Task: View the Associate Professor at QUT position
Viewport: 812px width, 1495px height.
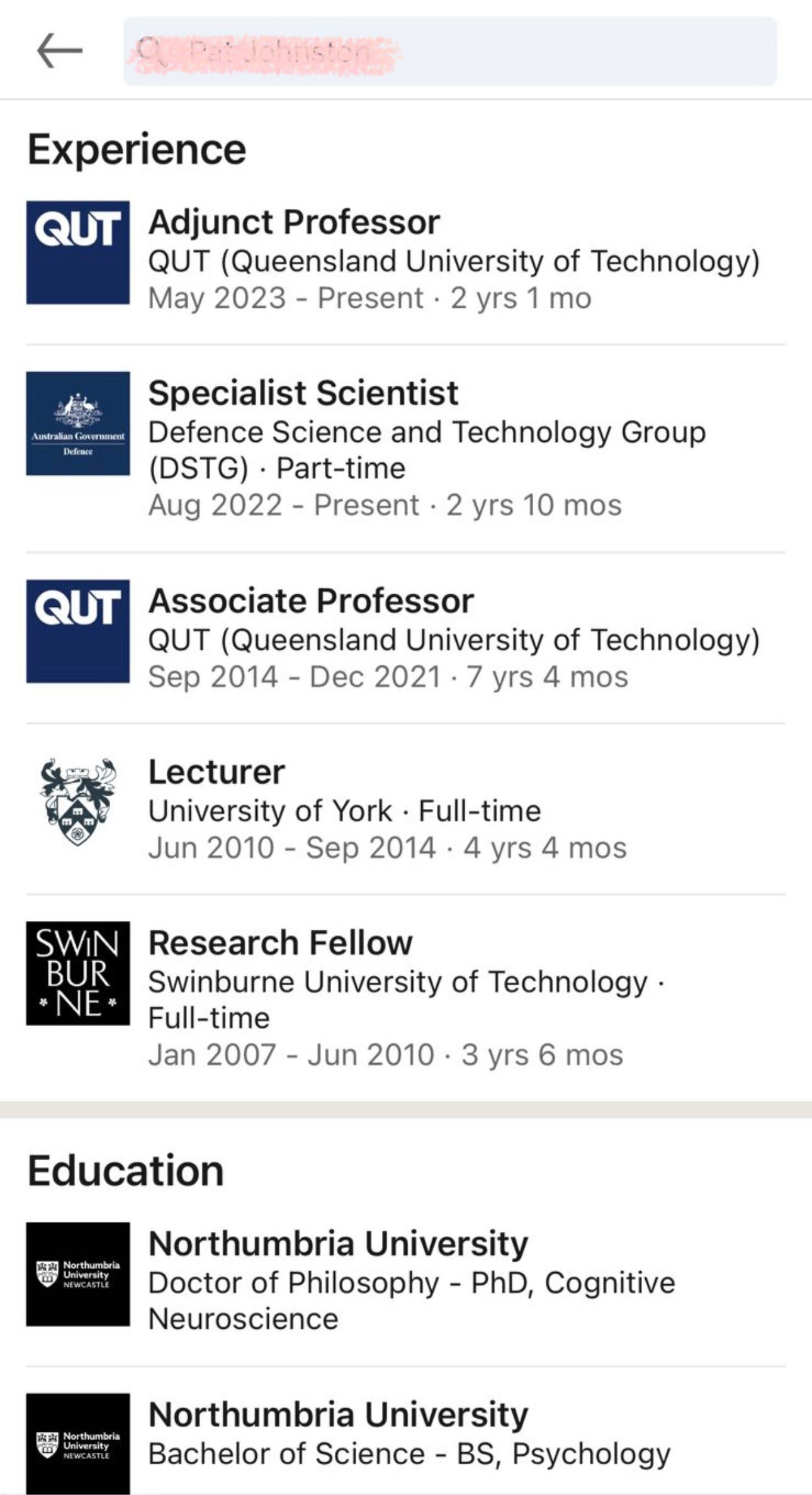Action: tap(406, 638)
